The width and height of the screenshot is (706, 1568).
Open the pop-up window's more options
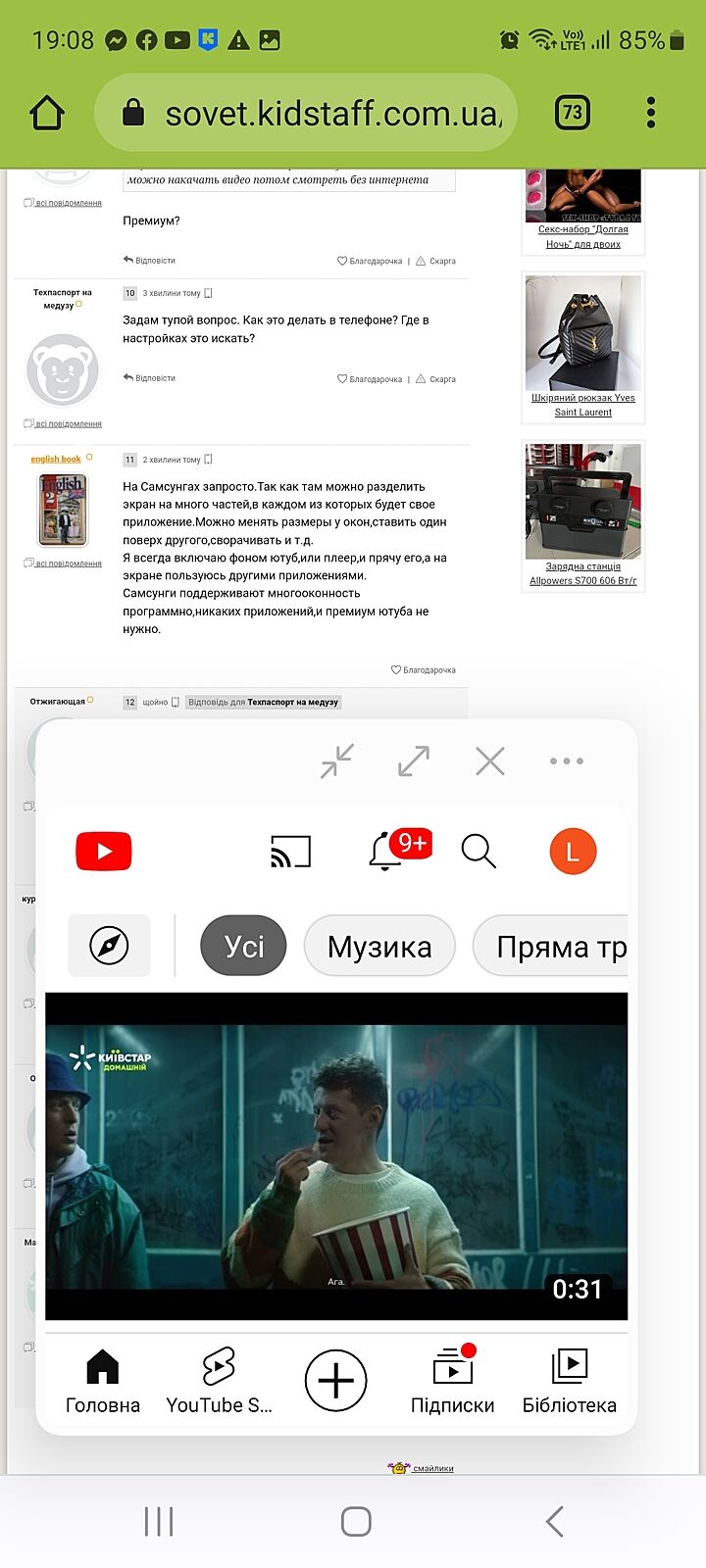click(x=566, y=760)
